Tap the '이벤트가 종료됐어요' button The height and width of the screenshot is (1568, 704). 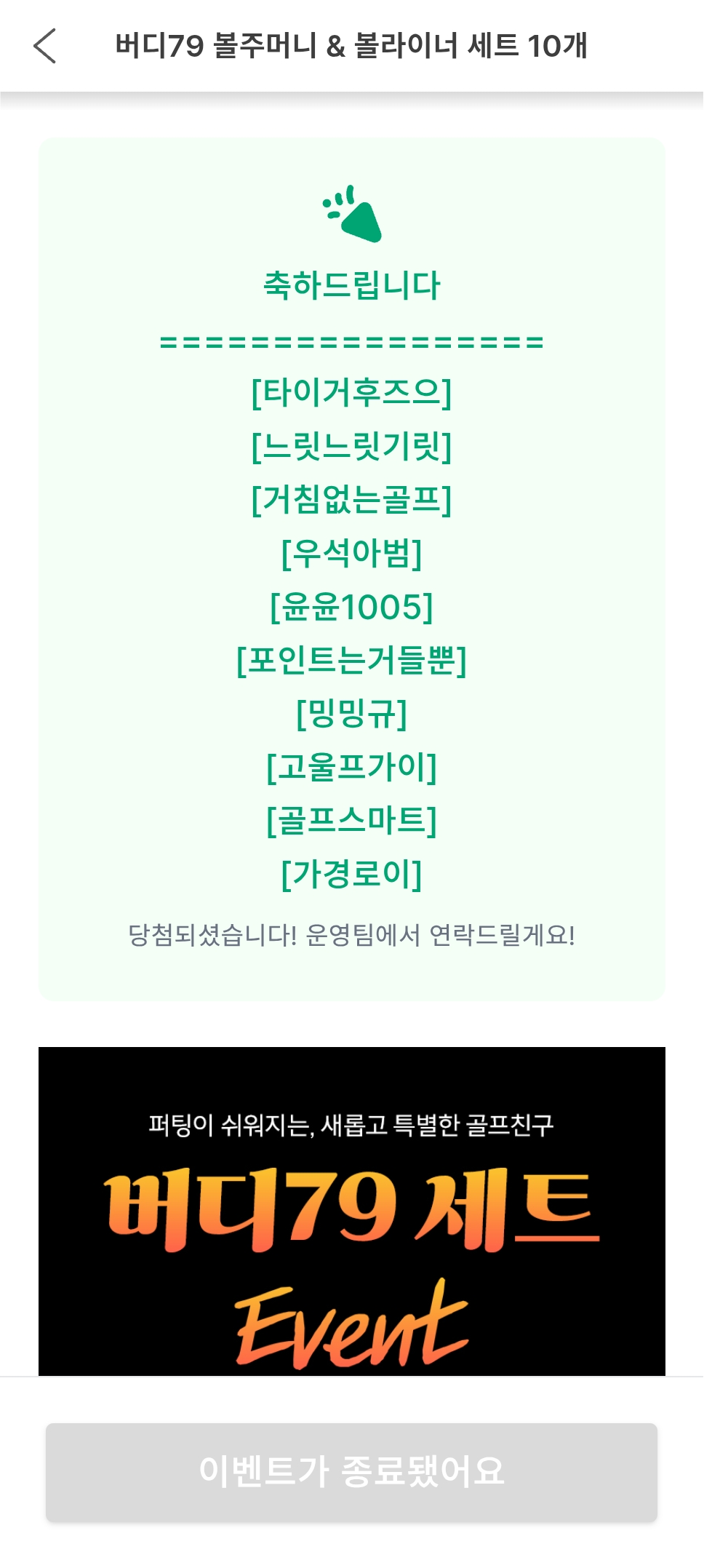(x=352, y=1472)
